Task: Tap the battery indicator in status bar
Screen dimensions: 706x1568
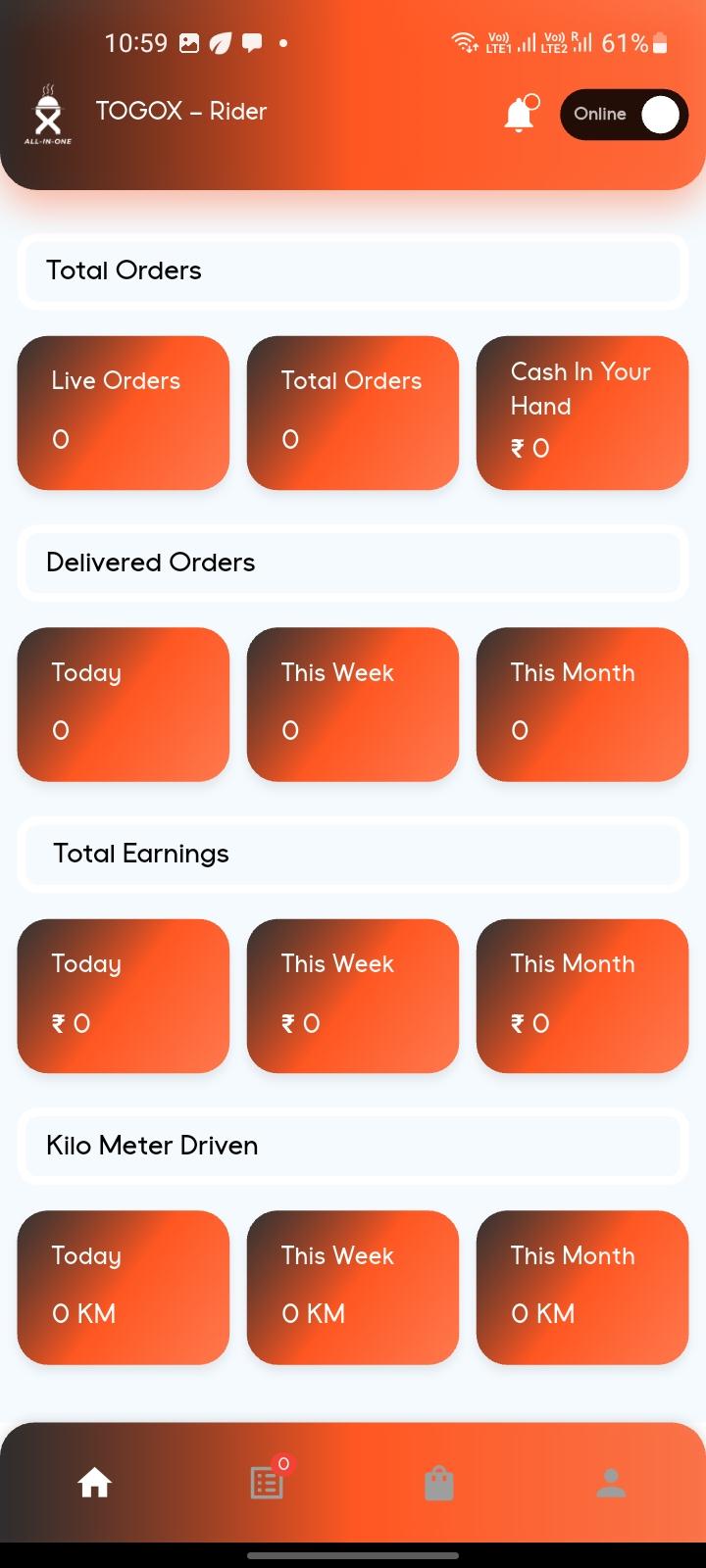Action: click(x=659, y=43)
